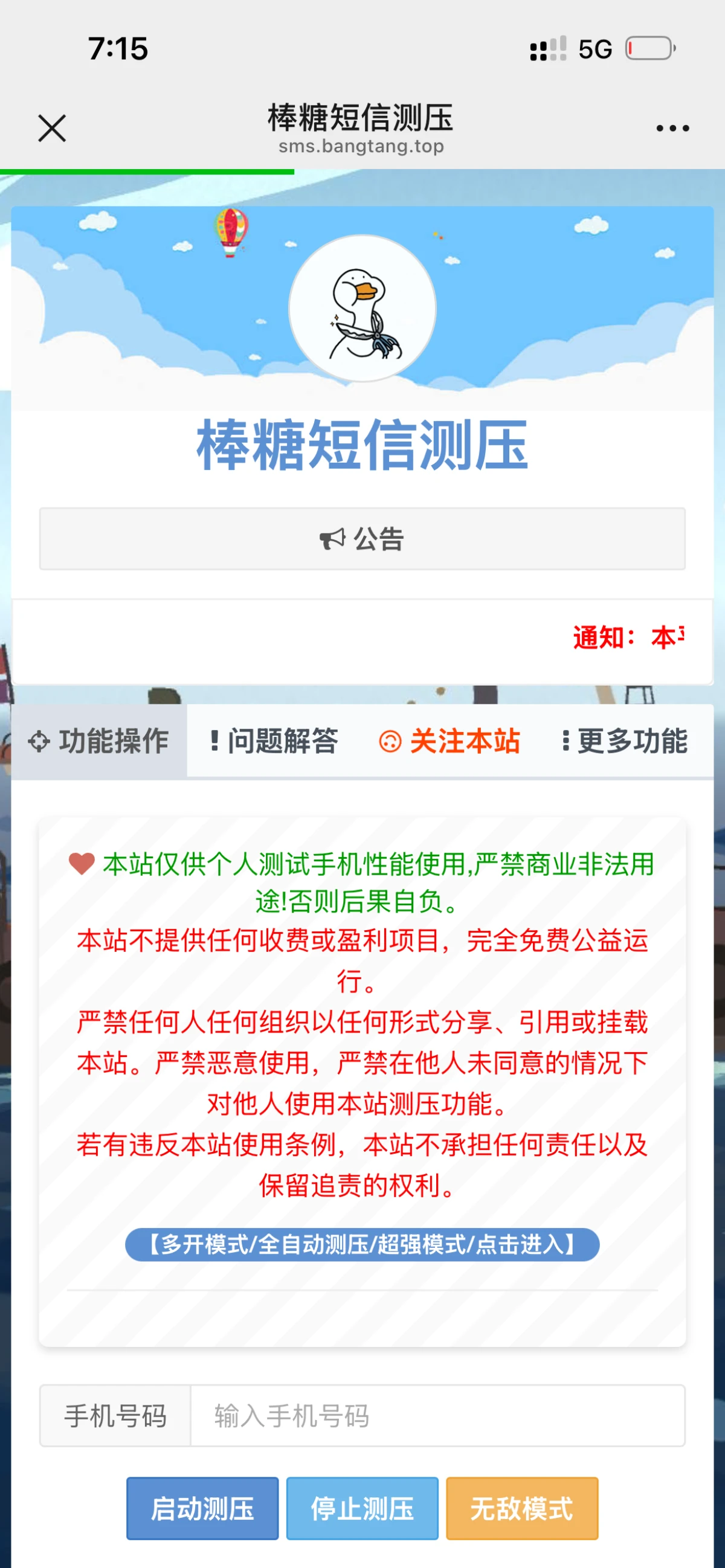The width and height of the screenshot is (725, 1568).
Task: Open the 关注本站 tab
Action: click(449, 741)
